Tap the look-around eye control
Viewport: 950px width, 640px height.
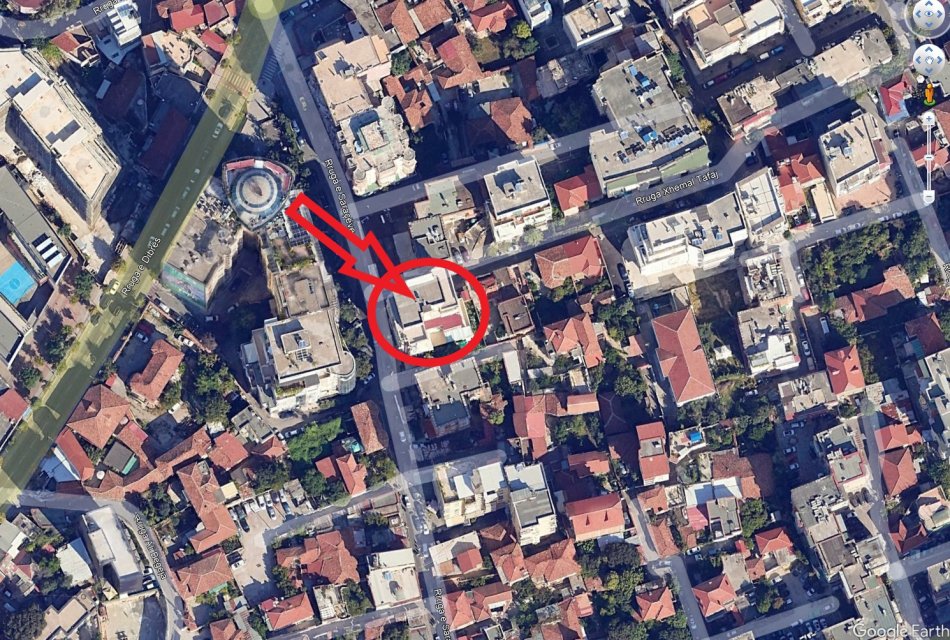(929, 14)
